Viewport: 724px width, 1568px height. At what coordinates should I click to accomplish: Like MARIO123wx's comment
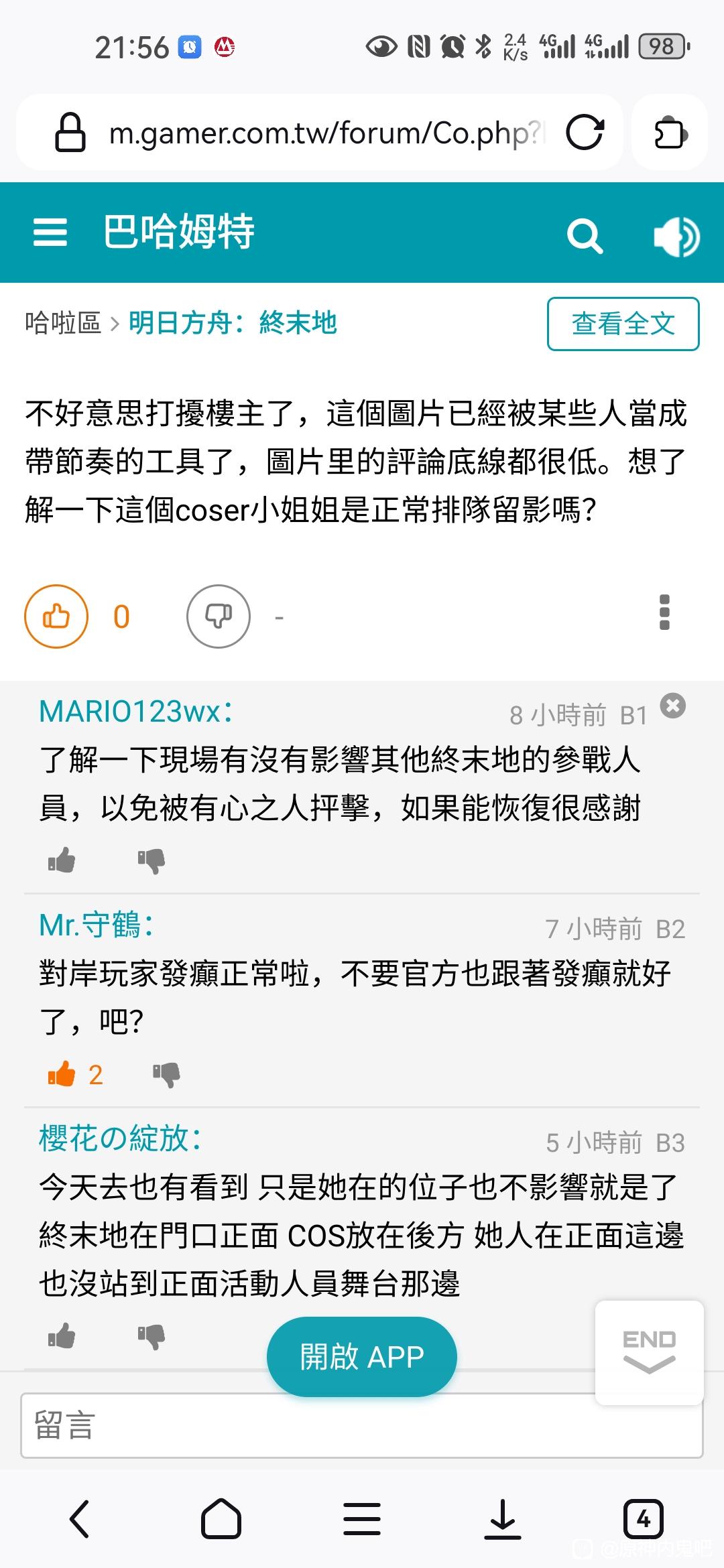tap(62, 860)
